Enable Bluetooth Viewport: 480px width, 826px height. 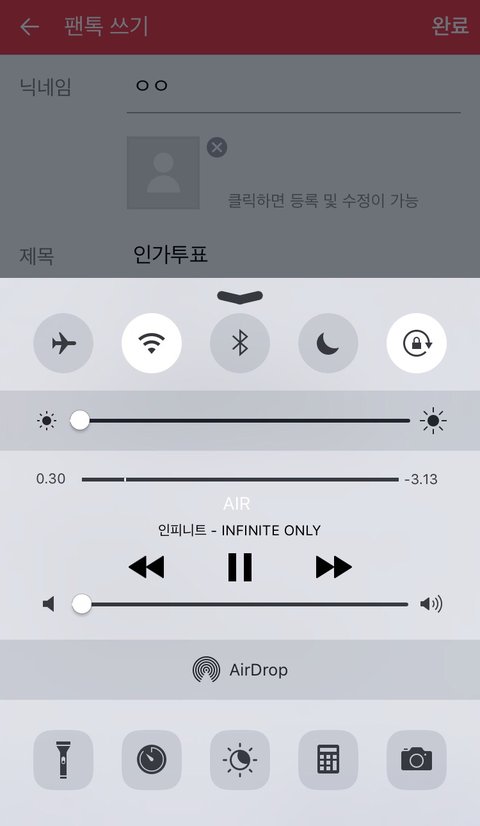(x=240, y=343)
